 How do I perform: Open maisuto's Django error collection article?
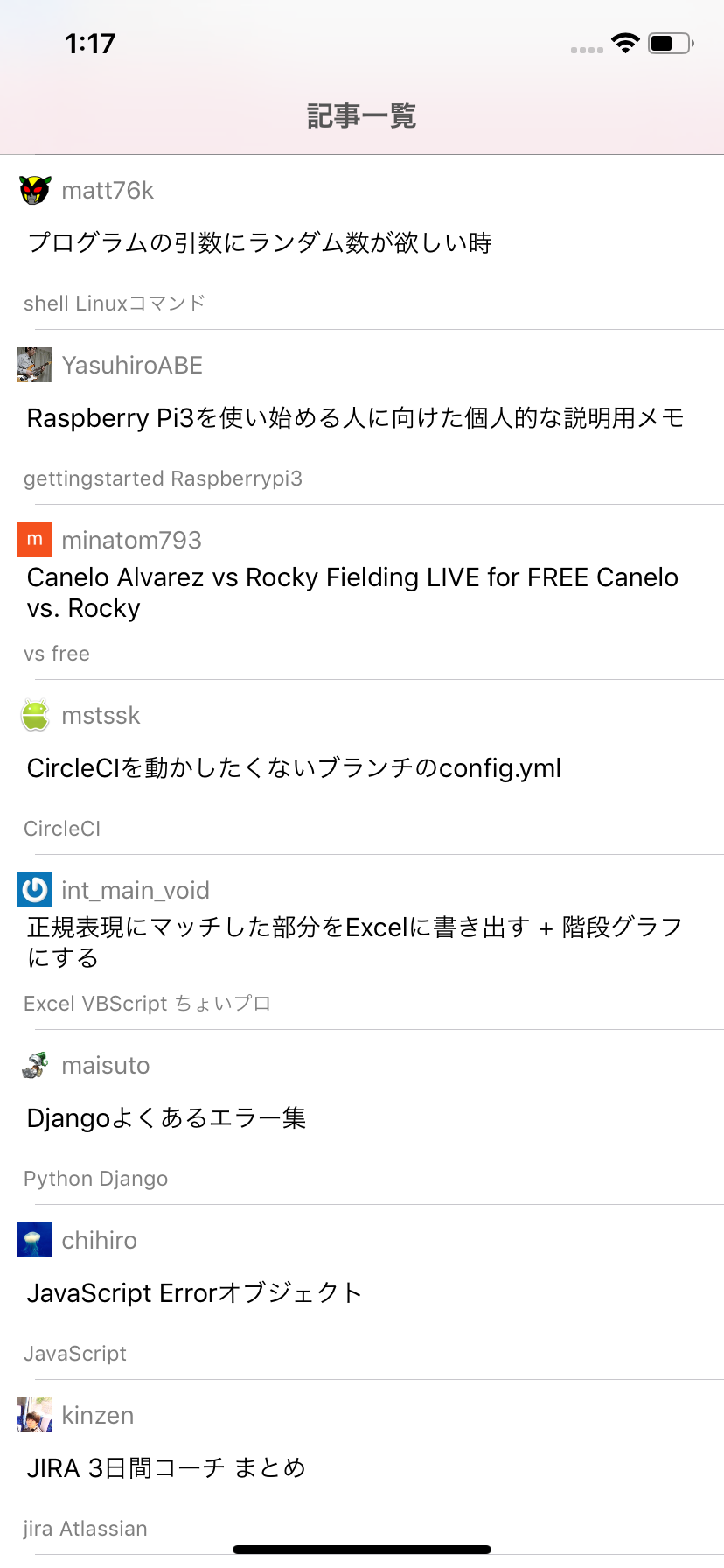[x=166, y=1117]
